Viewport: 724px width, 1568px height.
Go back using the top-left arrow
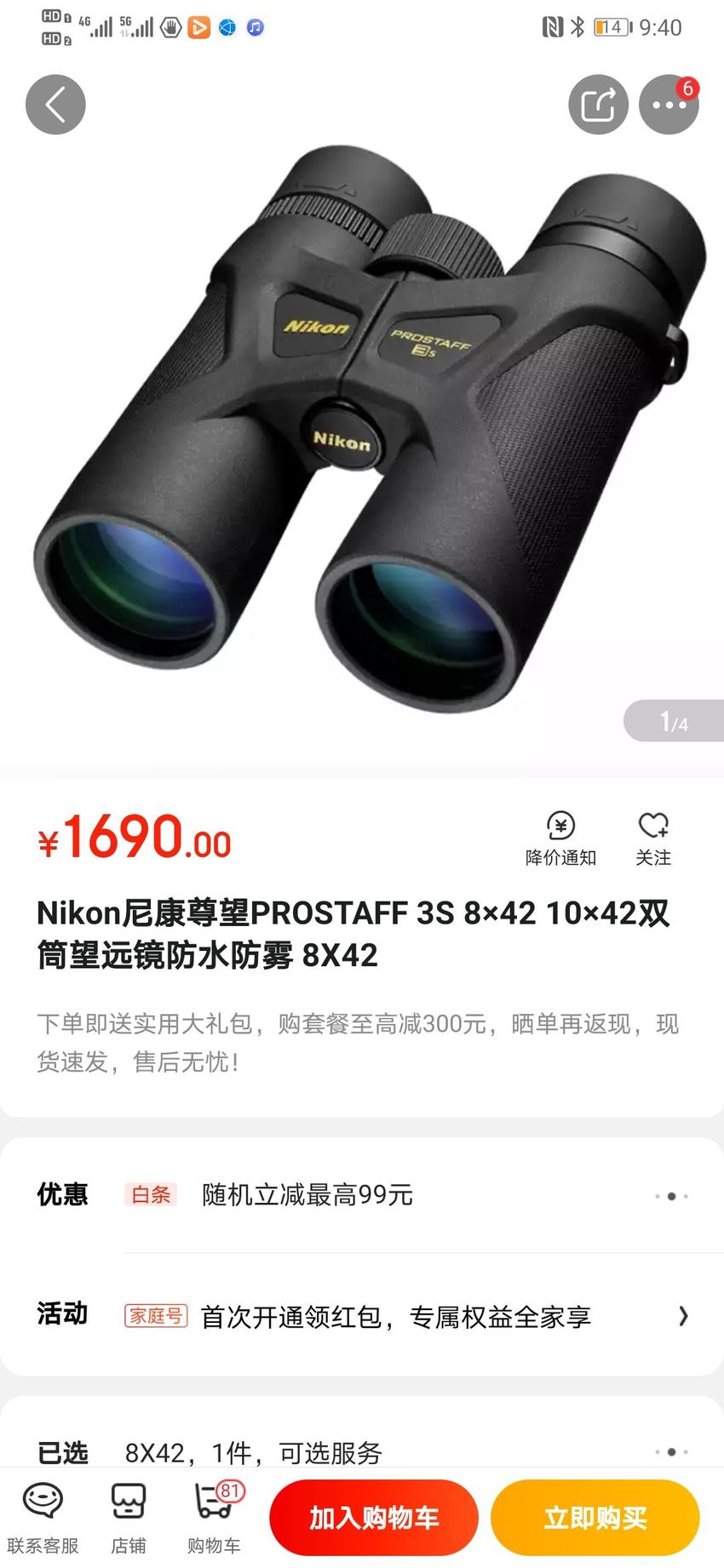(55, 105)
